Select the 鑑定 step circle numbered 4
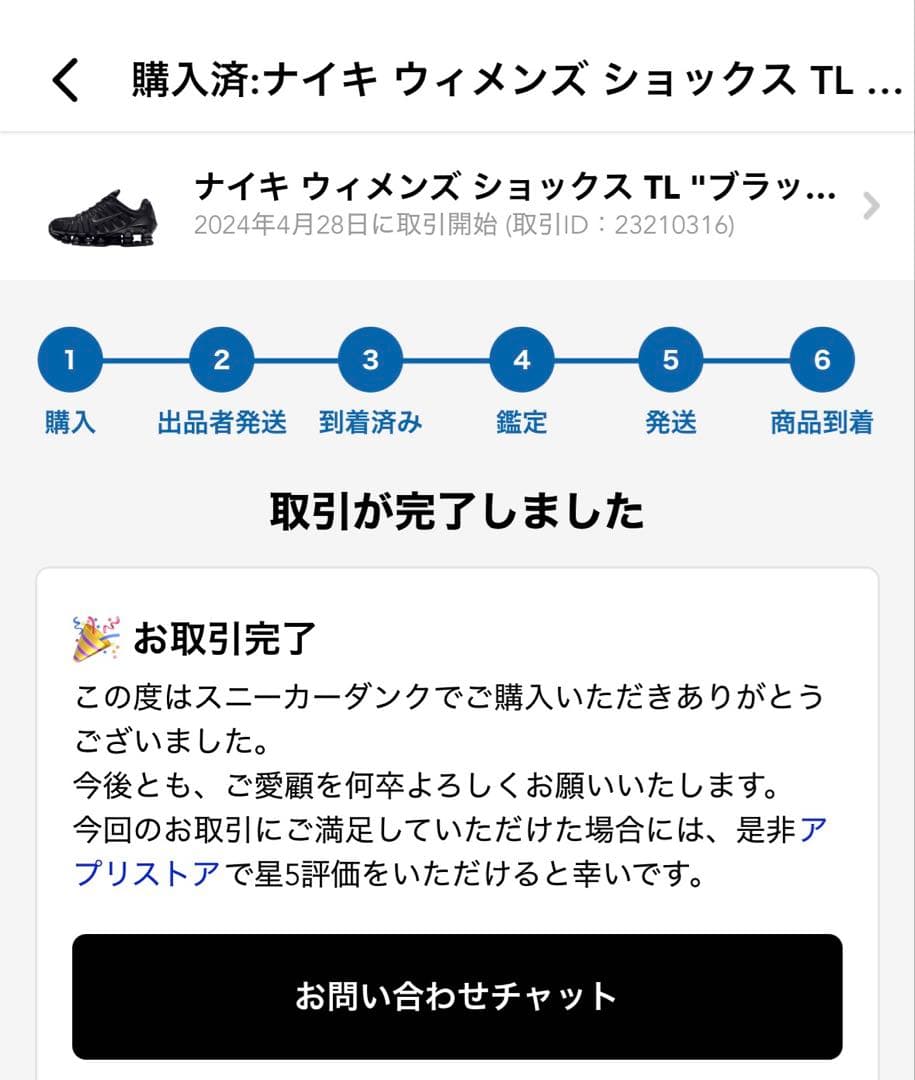Image resolution: width=915 pixels, height=1080 pixels. pos(519,362)
